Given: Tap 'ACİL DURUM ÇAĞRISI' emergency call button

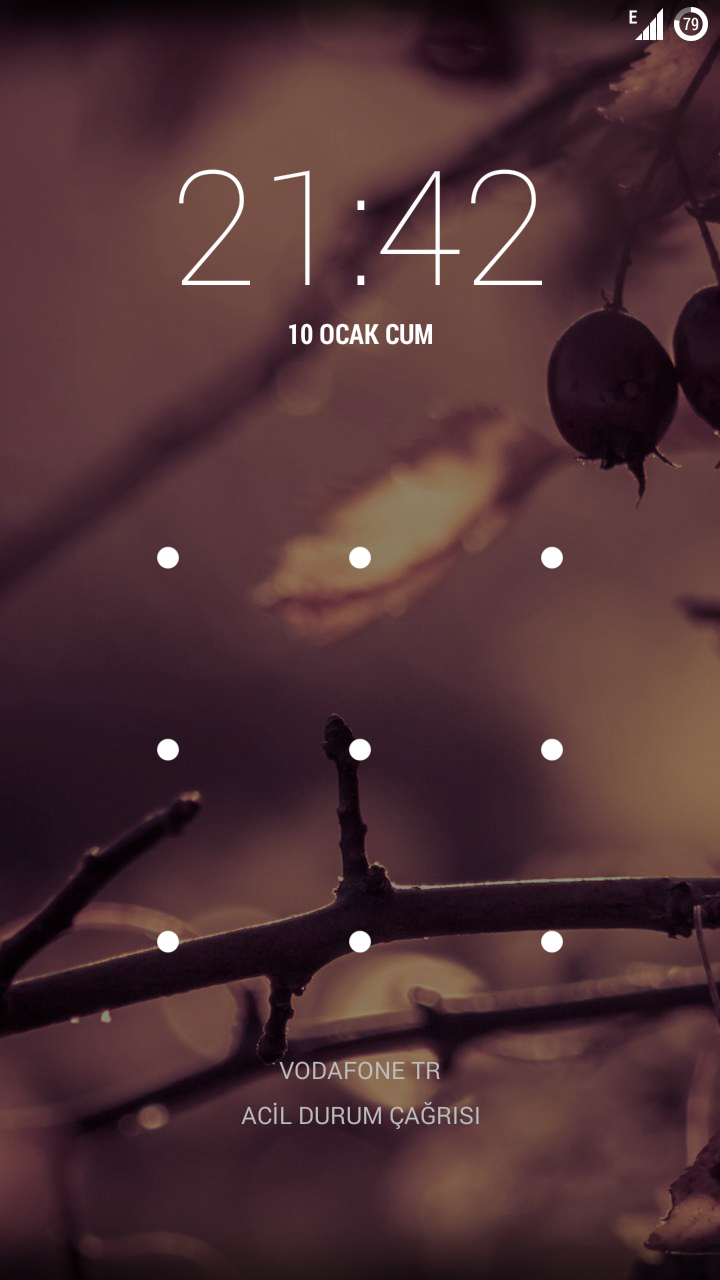Looking at the screenshot, I should [360, 1116].
